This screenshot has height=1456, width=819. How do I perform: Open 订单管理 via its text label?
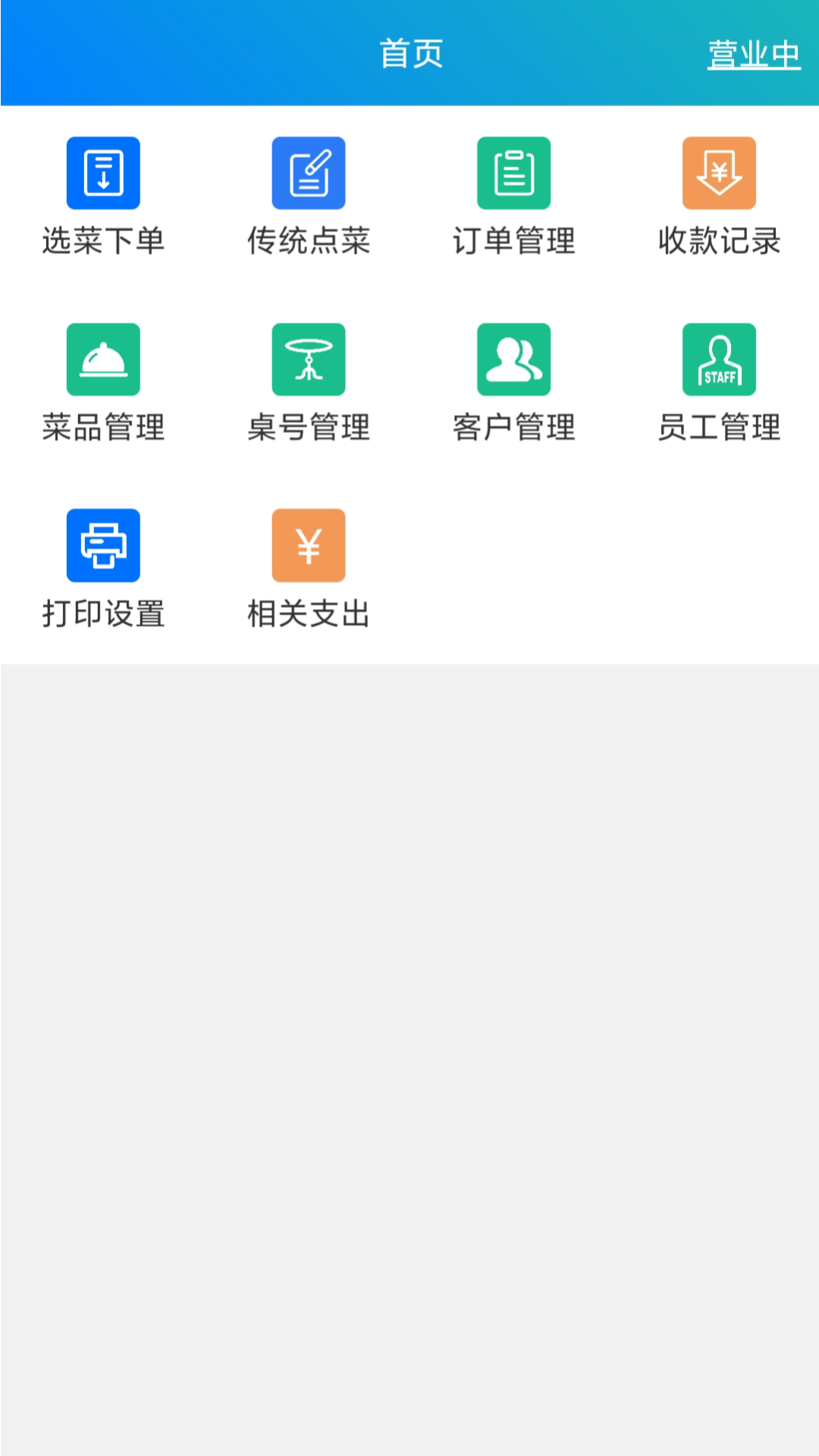[513, 241]
